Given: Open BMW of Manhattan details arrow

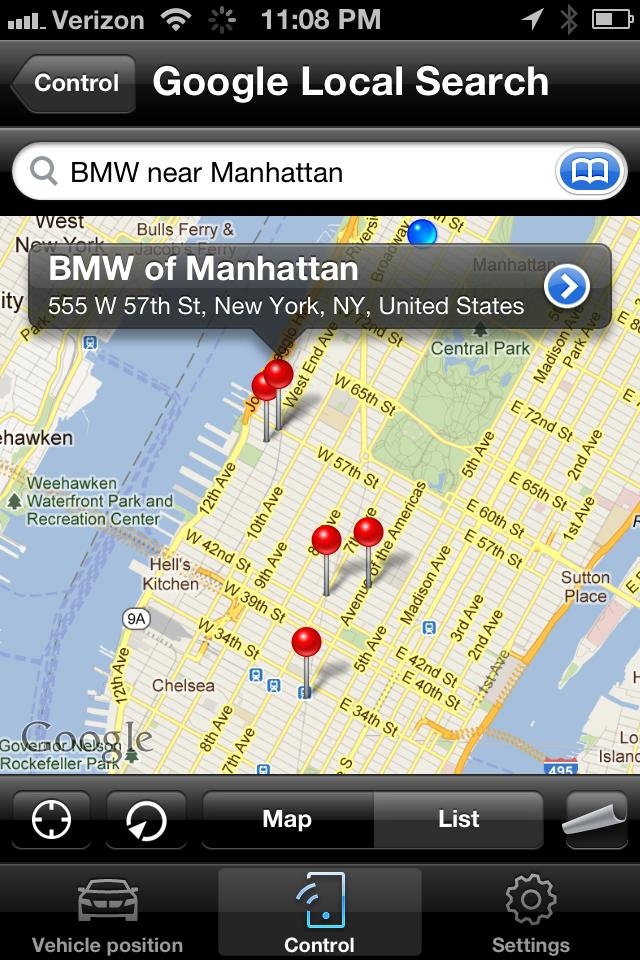Looking at the screenshot, I should pyautogui.click(x=567, y=287).
